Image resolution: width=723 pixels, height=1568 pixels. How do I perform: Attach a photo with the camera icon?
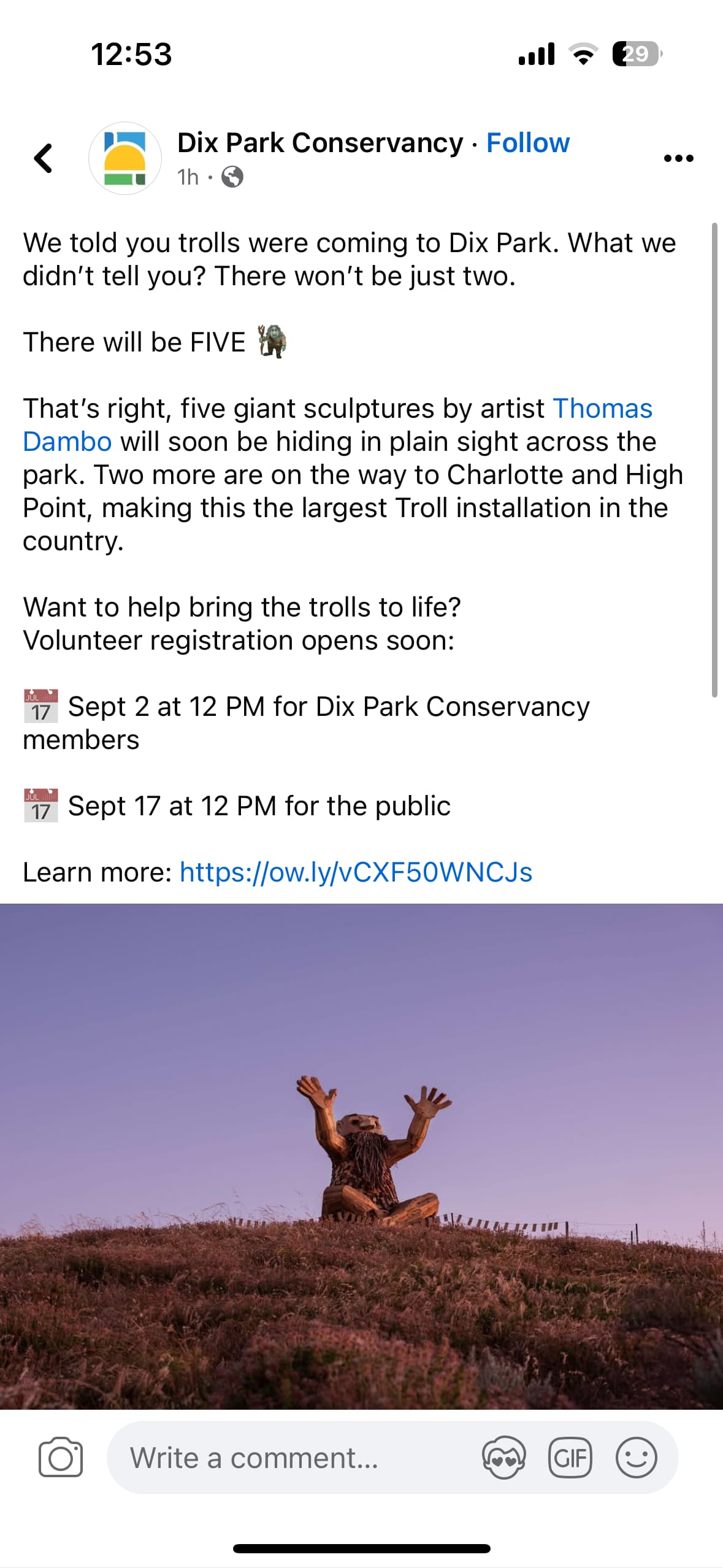coord(60,1458)
